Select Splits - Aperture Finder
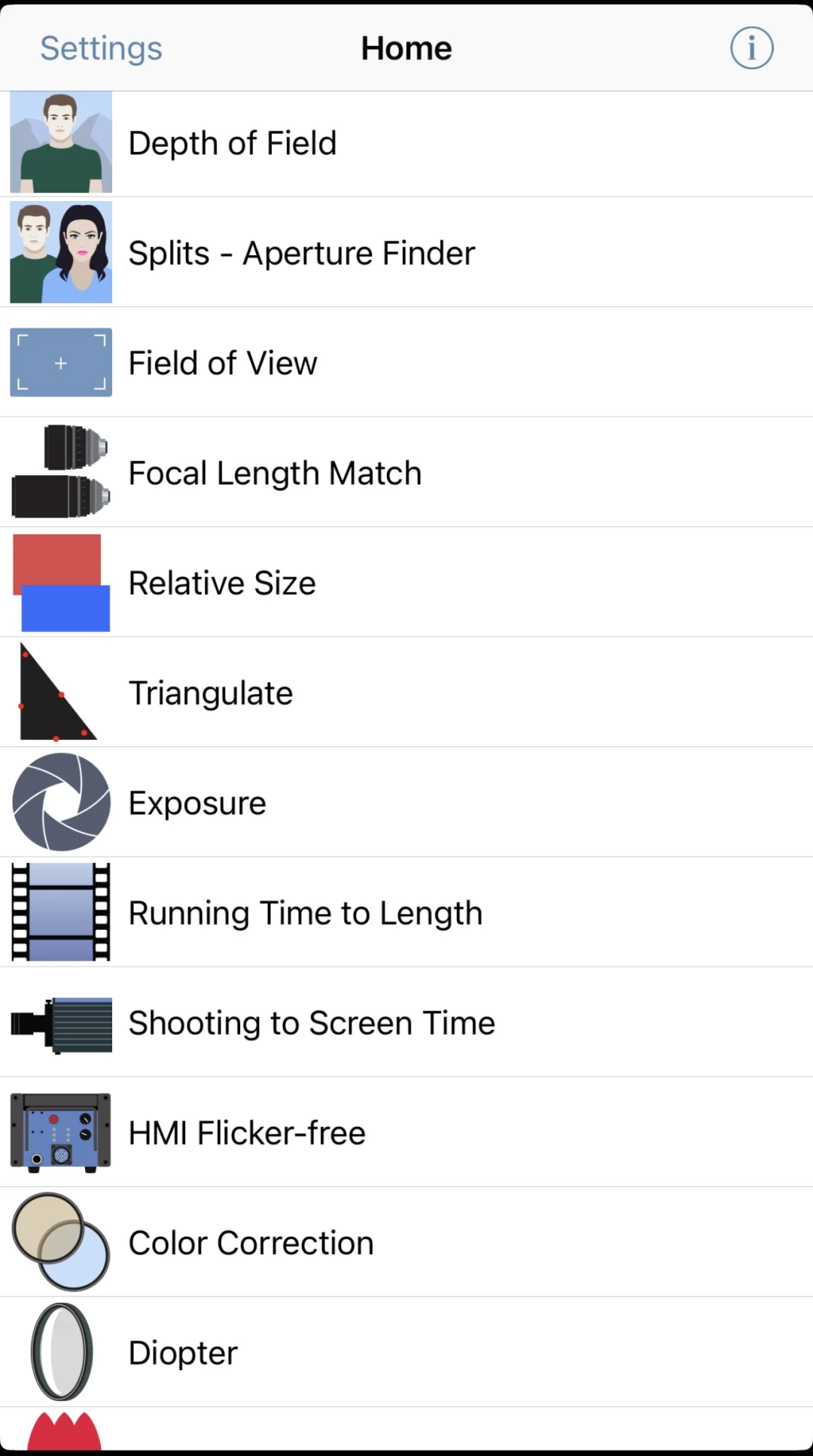813x1456 pixels. [x=301, y=254]
